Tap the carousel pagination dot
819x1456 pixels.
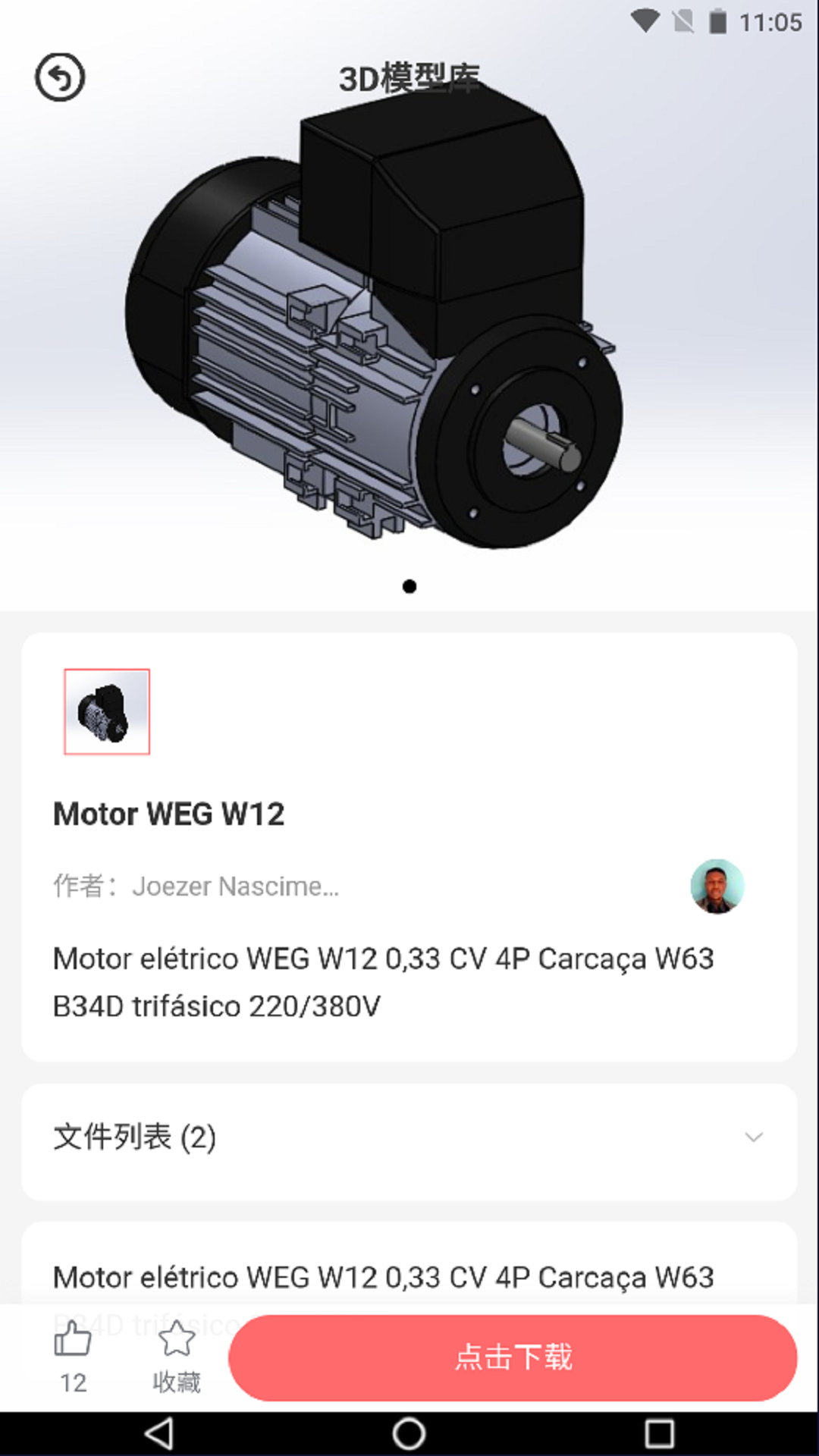coord(409,587)
